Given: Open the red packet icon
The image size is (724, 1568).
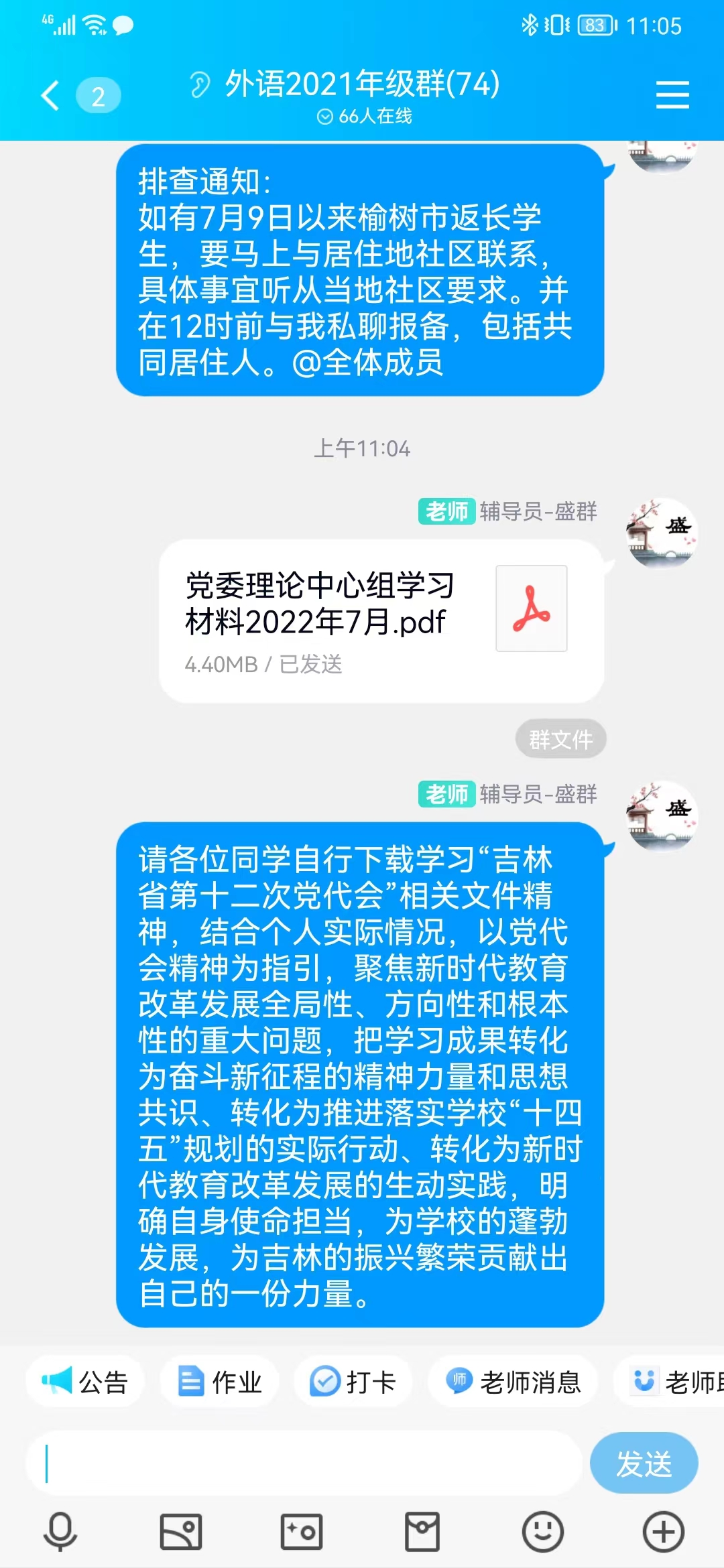Looking at the screenshot, I should coord(422,1532).
